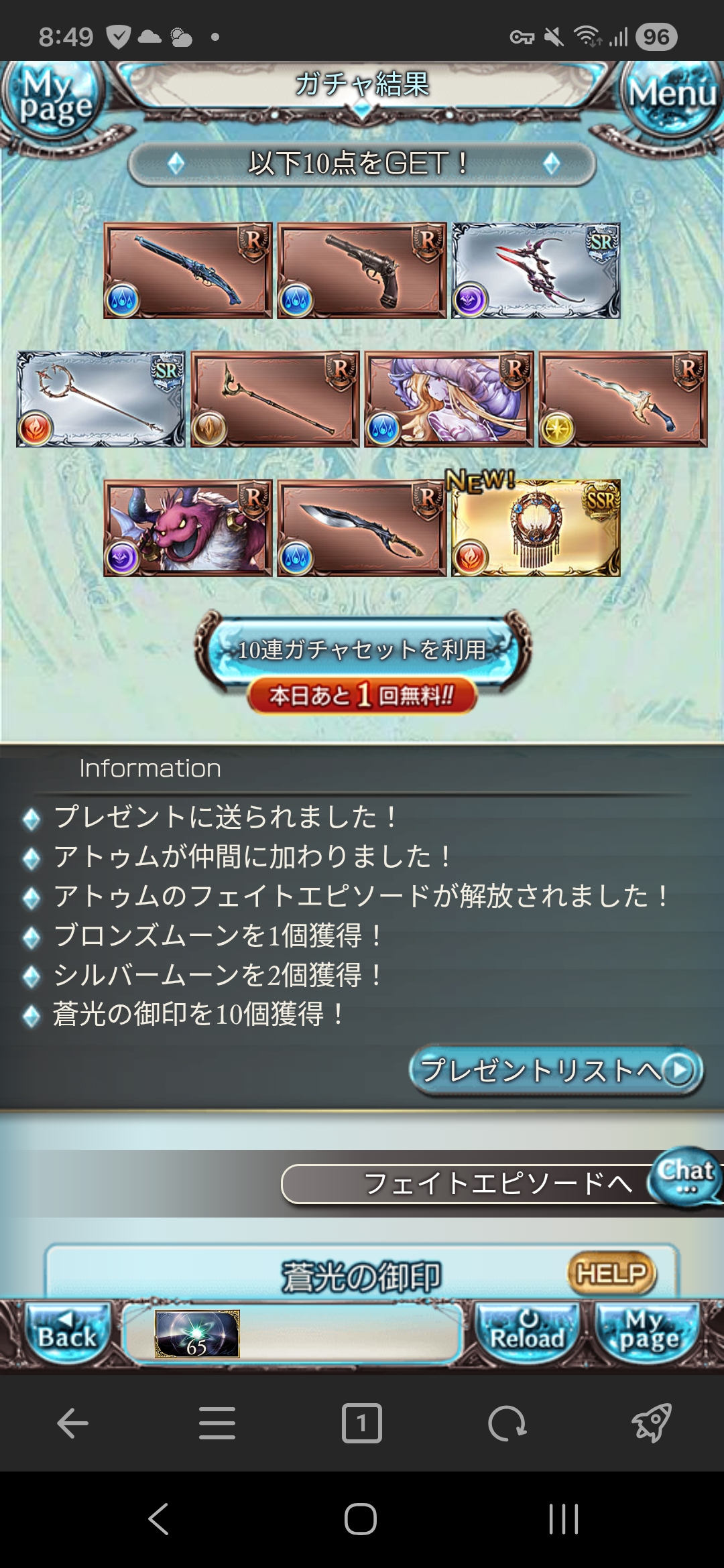The height and width of the screenshot is (1568, 724).
Task: Tap HELP for 蒼光の御印
Action: tap(611, 1273)
